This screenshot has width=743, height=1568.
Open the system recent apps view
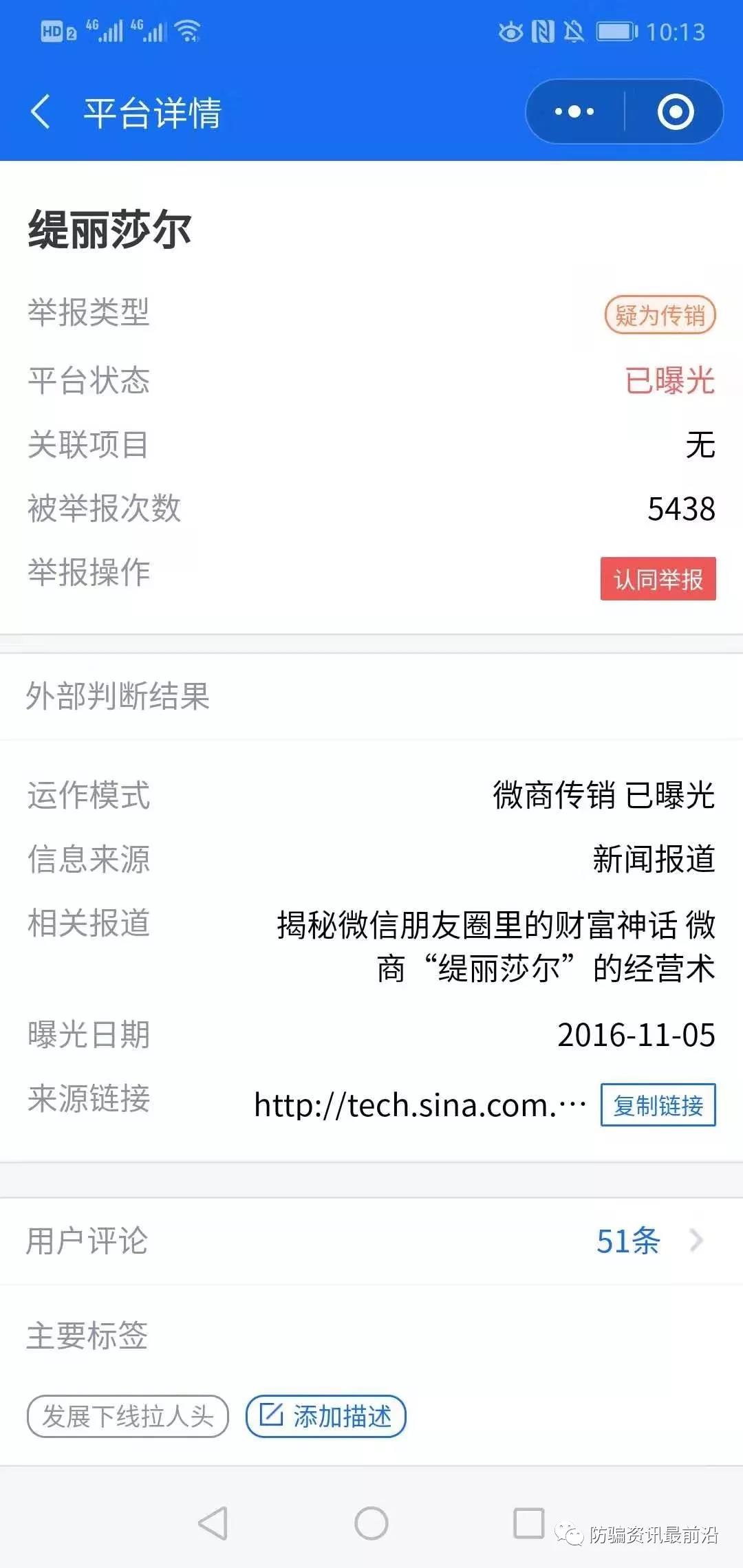coord(529,1523)
